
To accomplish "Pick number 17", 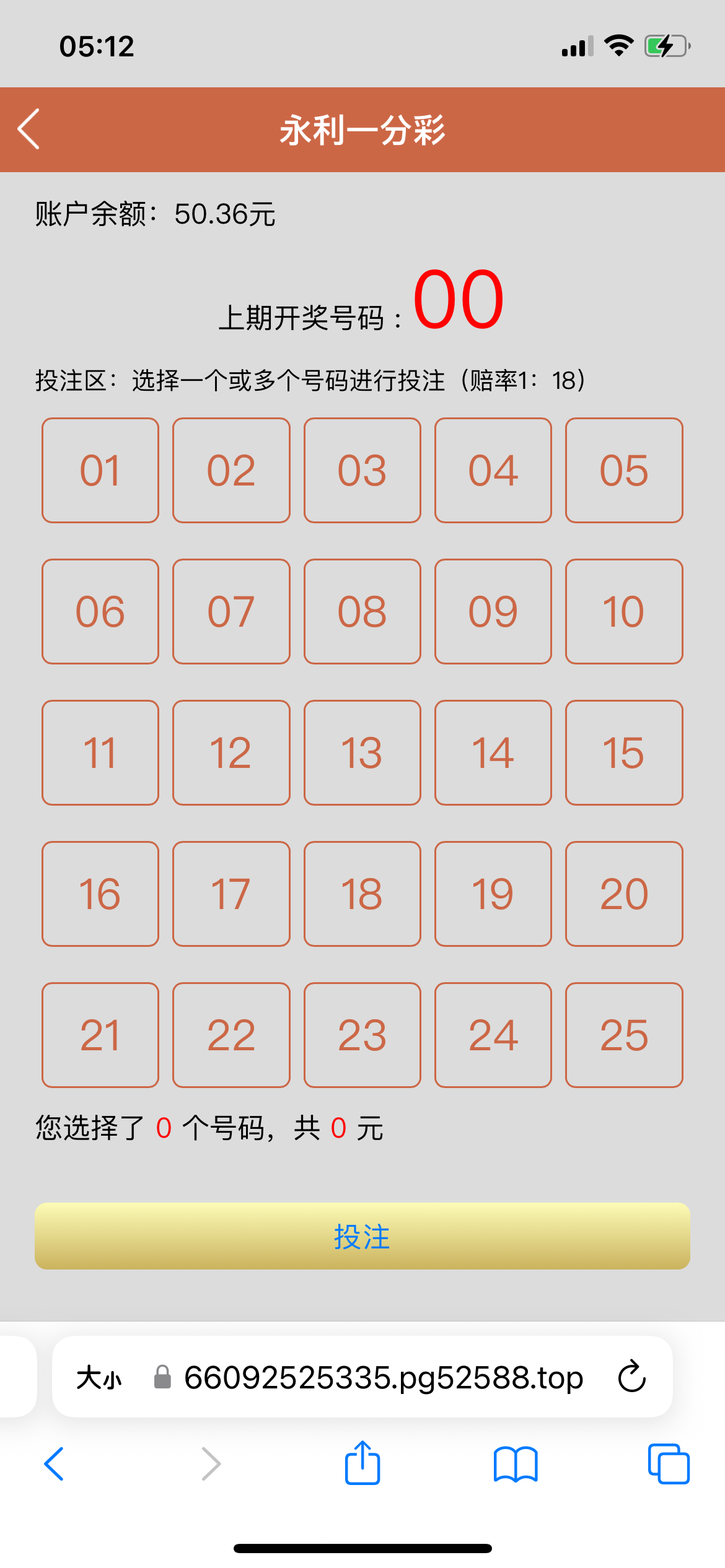I will tap(231, 894).
